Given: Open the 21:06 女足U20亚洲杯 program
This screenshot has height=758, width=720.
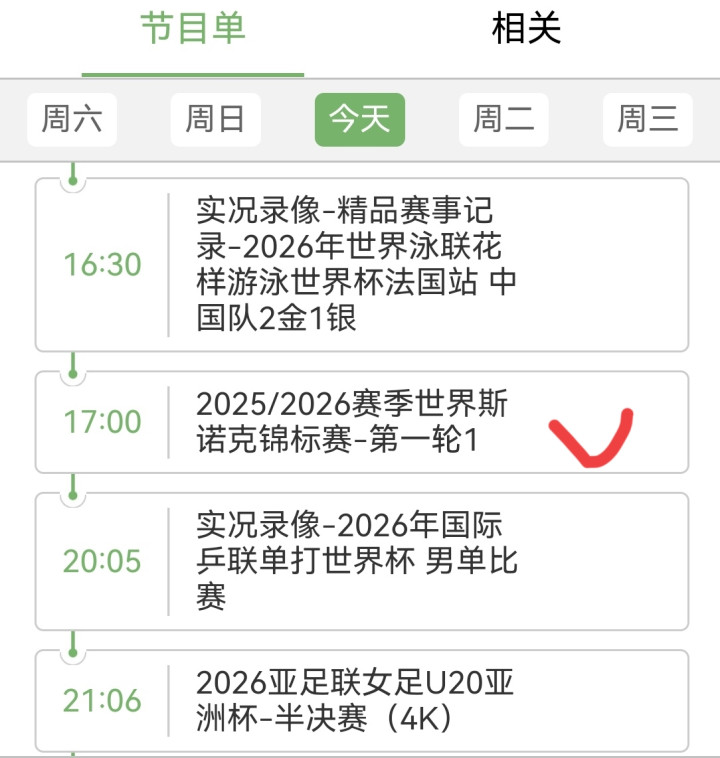Looking at the screenshot, I should [x=362, y=701].
